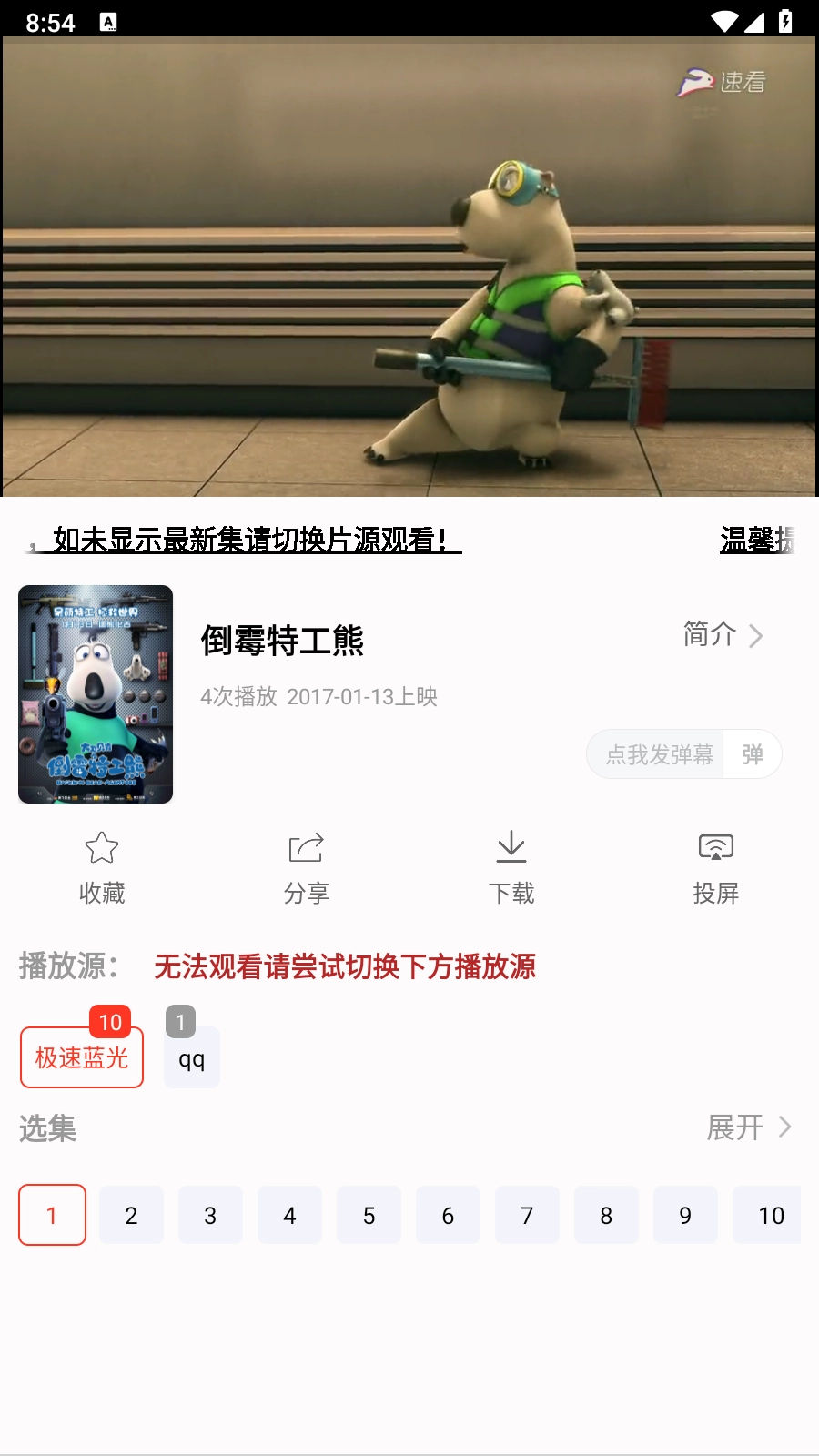
Task: Open 投屏 screen casting
Action: [716, 847]
